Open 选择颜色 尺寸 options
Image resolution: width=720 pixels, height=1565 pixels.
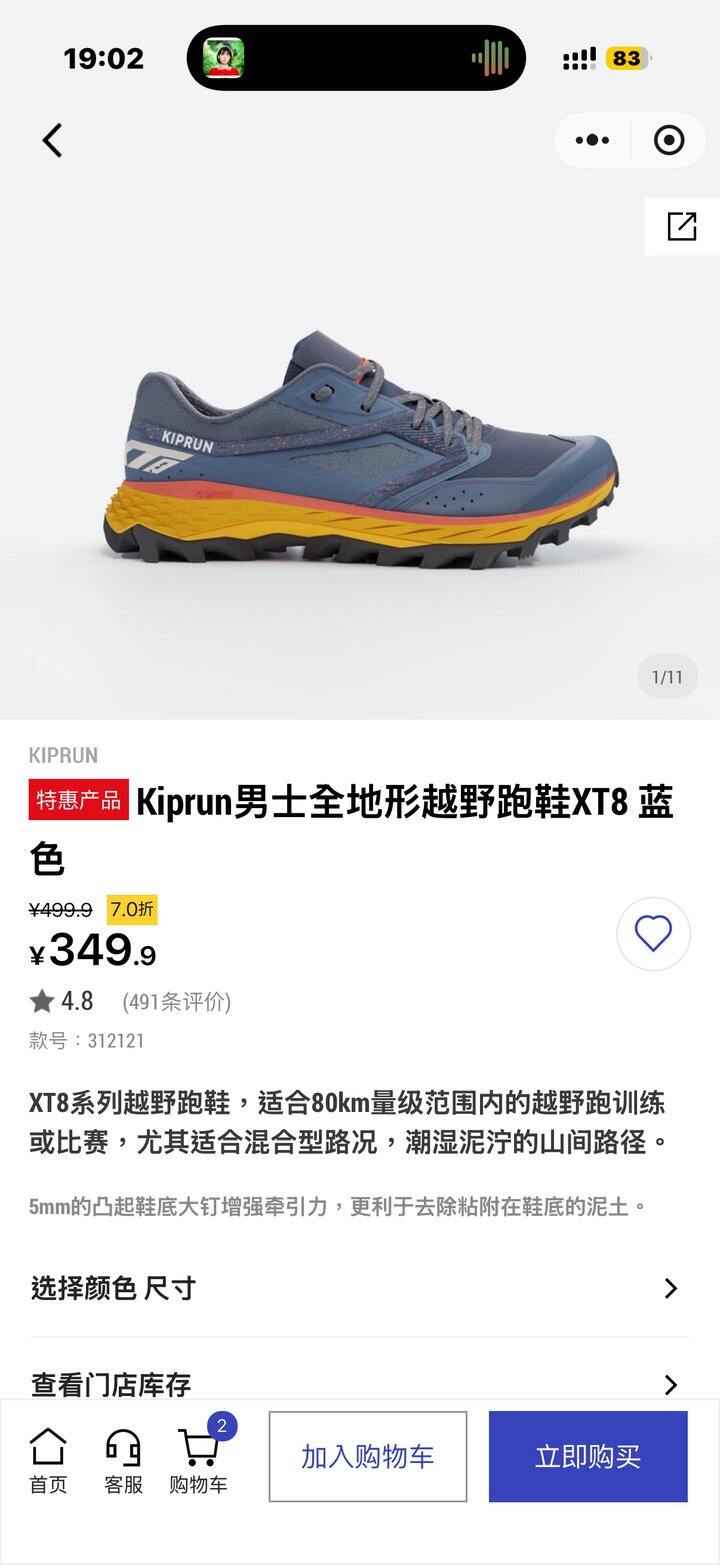360,1288
